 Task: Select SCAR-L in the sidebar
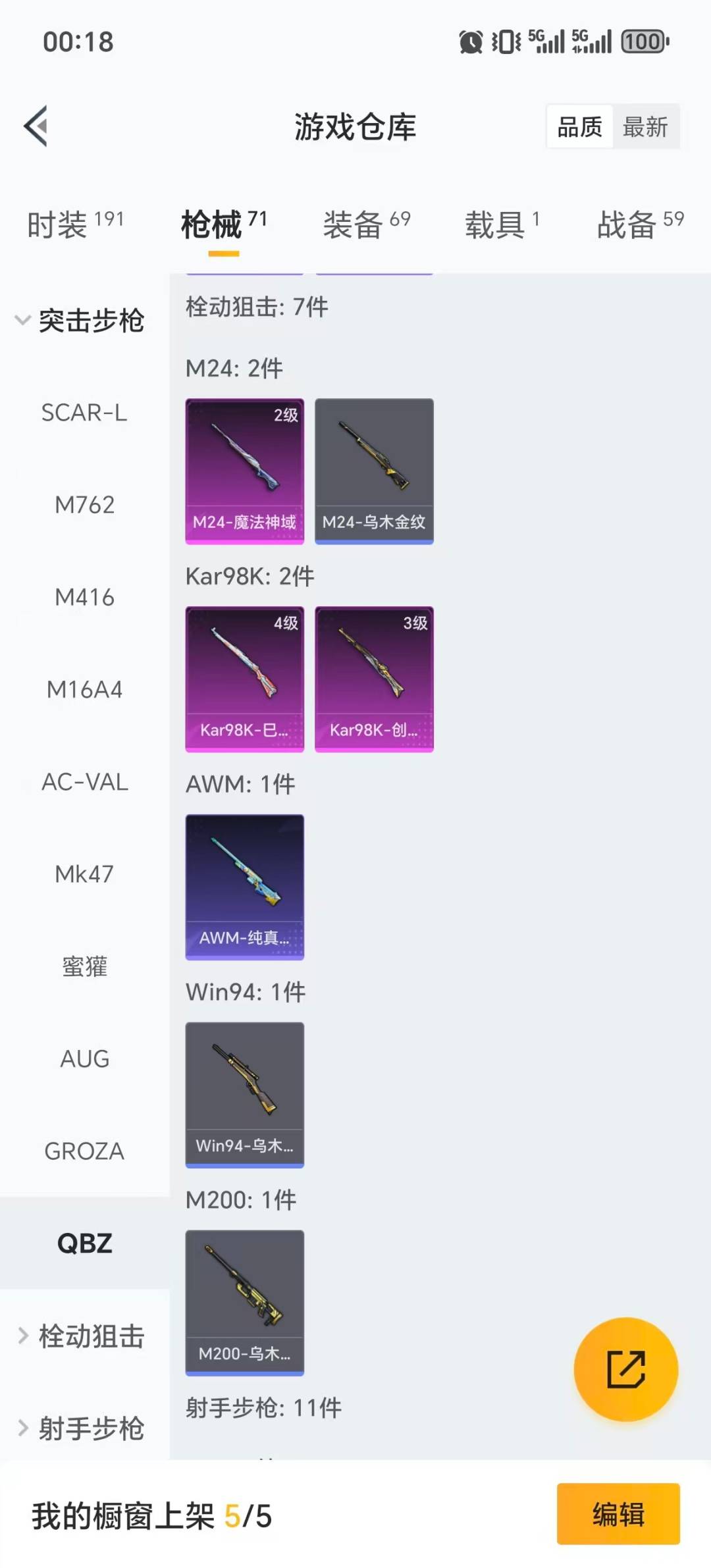click(84, 413)
